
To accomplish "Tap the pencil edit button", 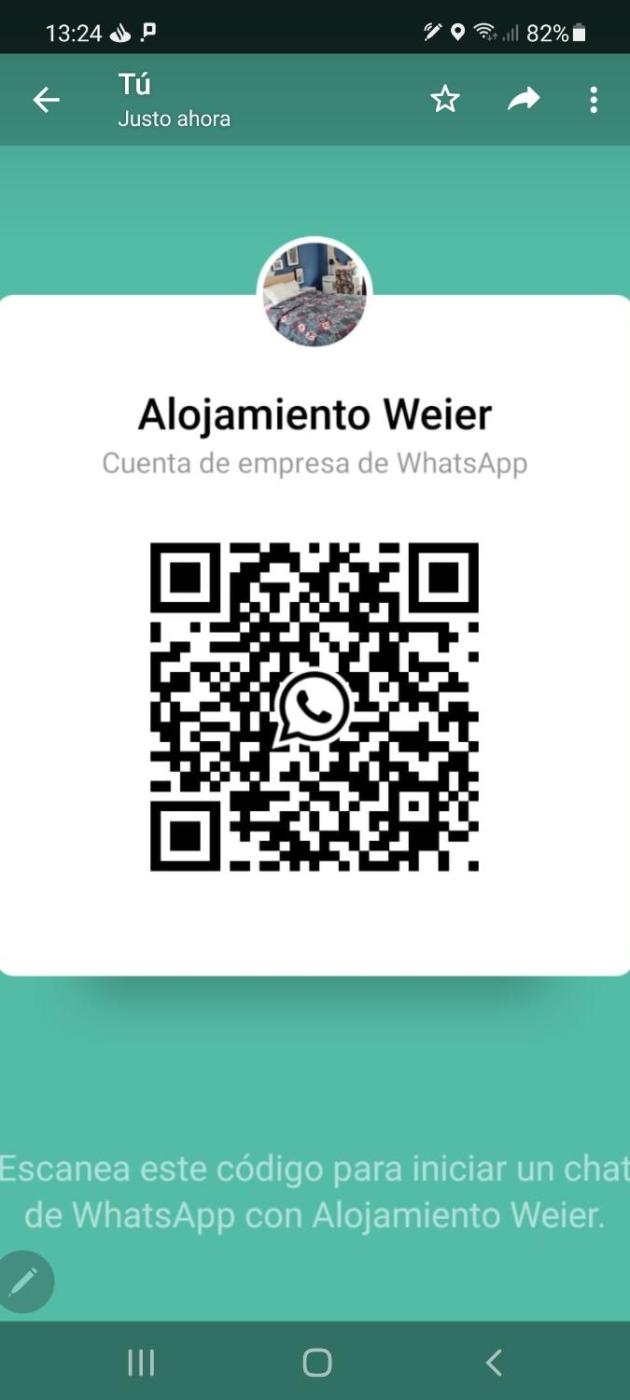I will click(24, 1281).
